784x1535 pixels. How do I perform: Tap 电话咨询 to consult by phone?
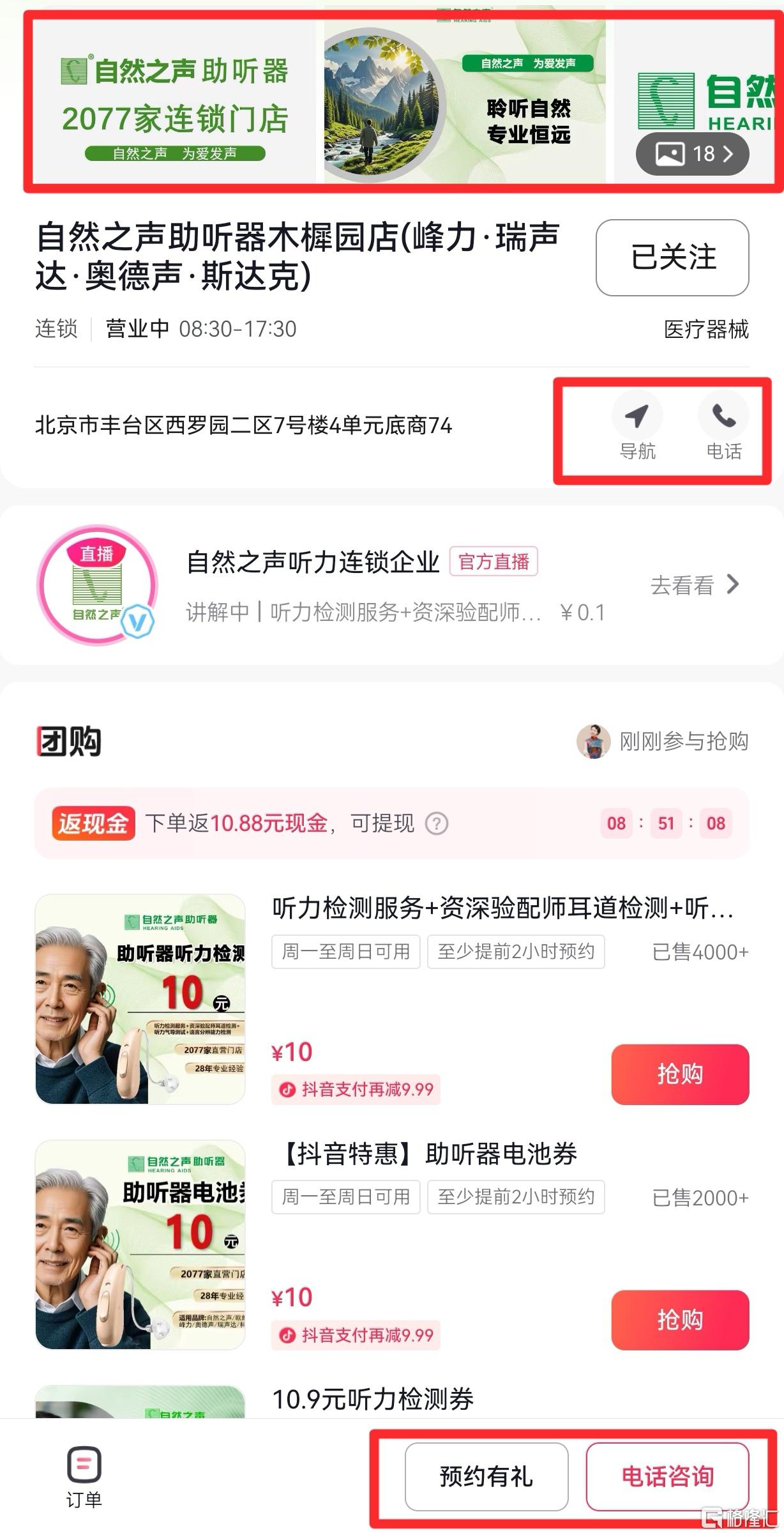pyautogui.click(x=667, y=1476)
